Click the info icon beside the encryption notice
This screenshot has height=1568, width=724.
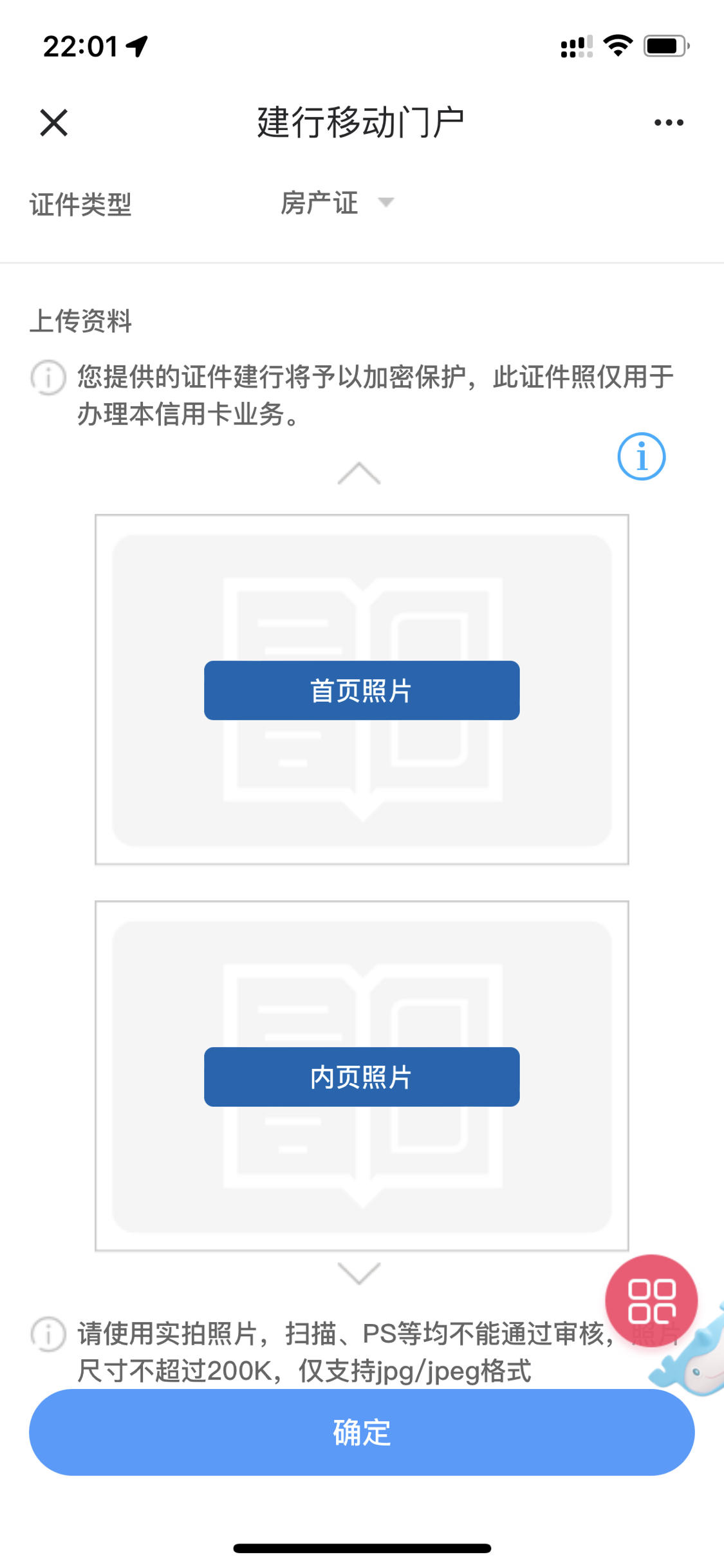tap(47, 377)
